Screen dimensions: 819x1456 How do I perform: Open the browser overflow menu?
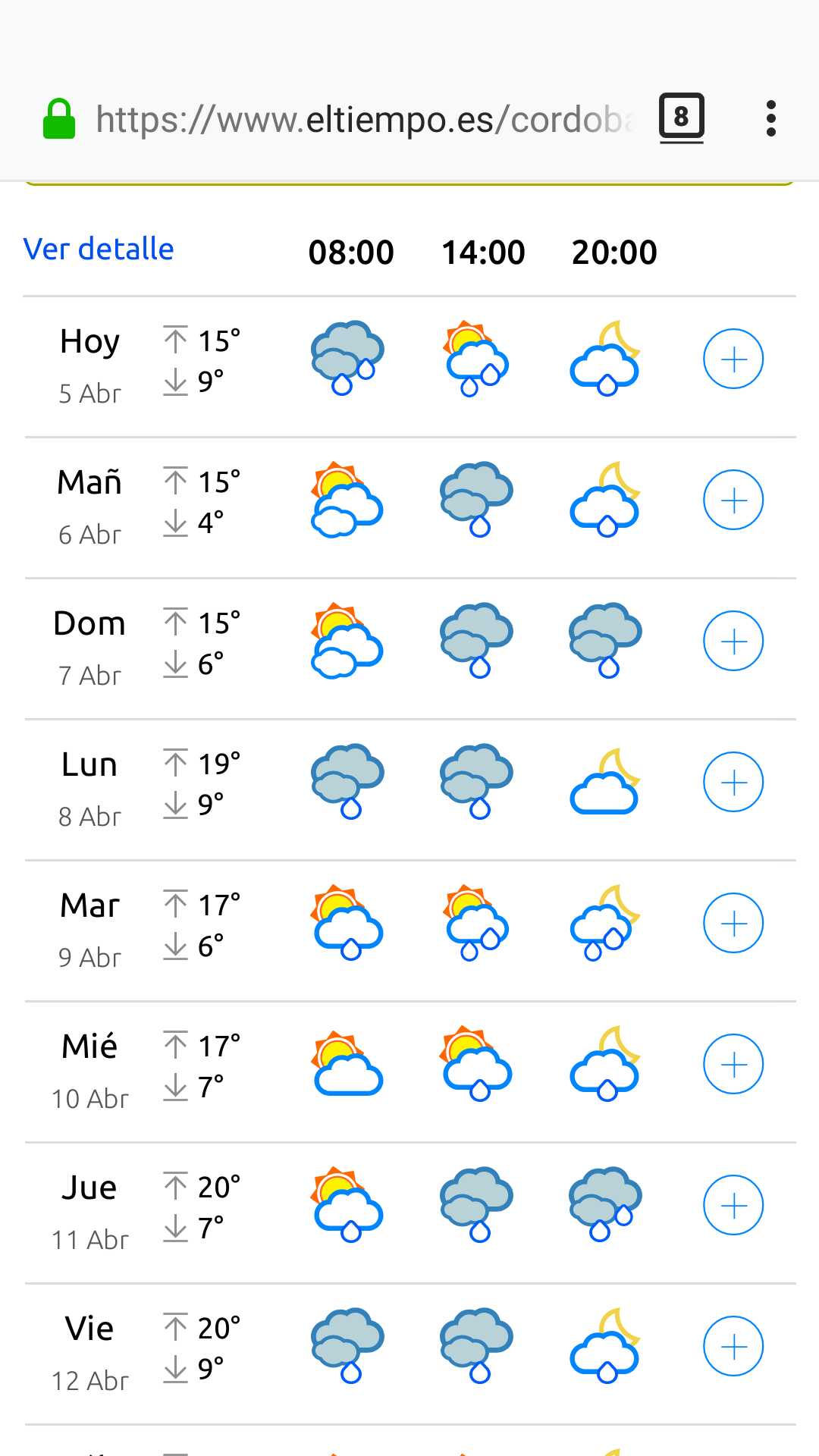click(771, 118)
